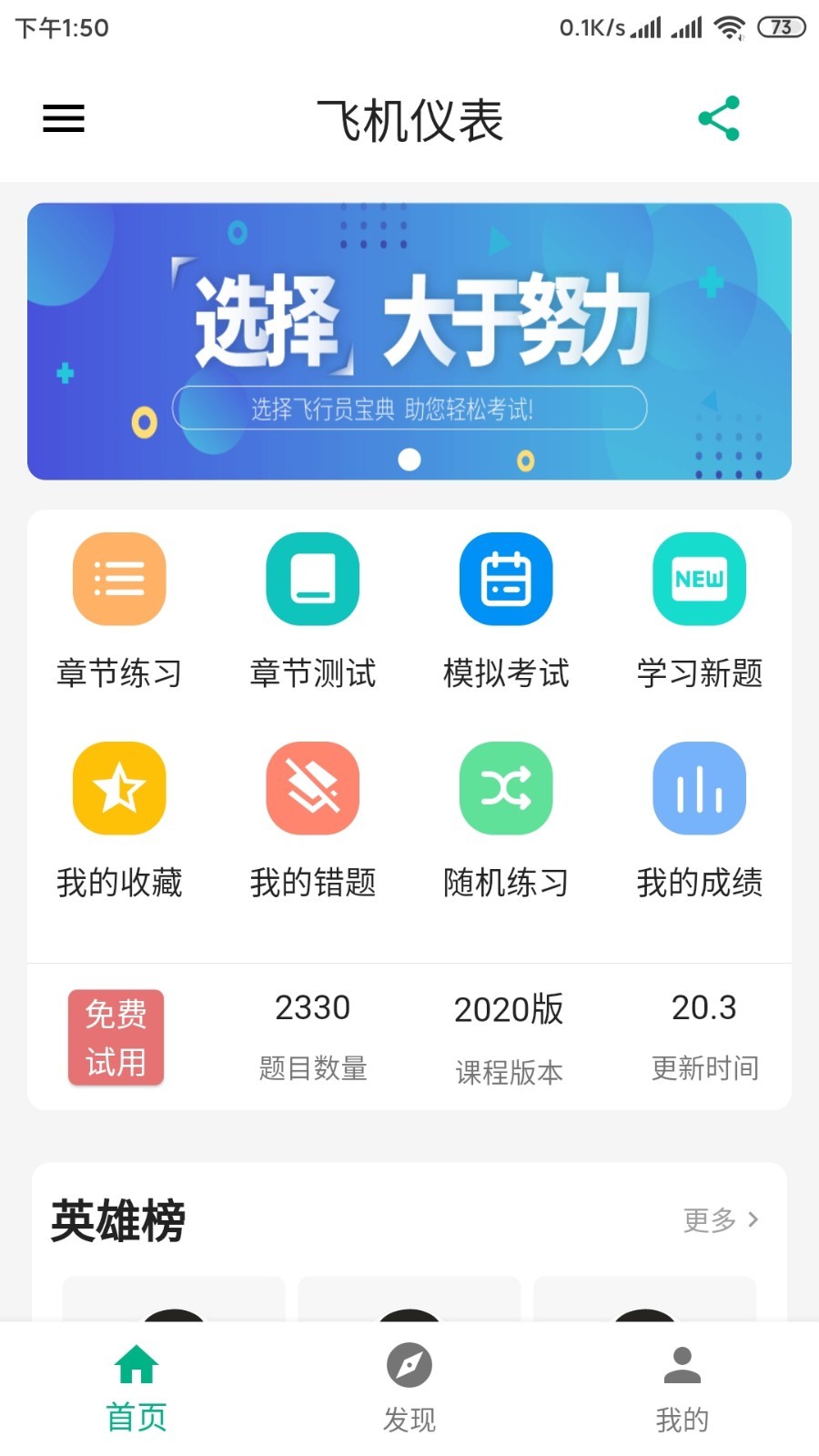The width and height of the screenshot is (819, 1456).
Task: View 我的错题 wrong questions icon
Action: point(312,788)
